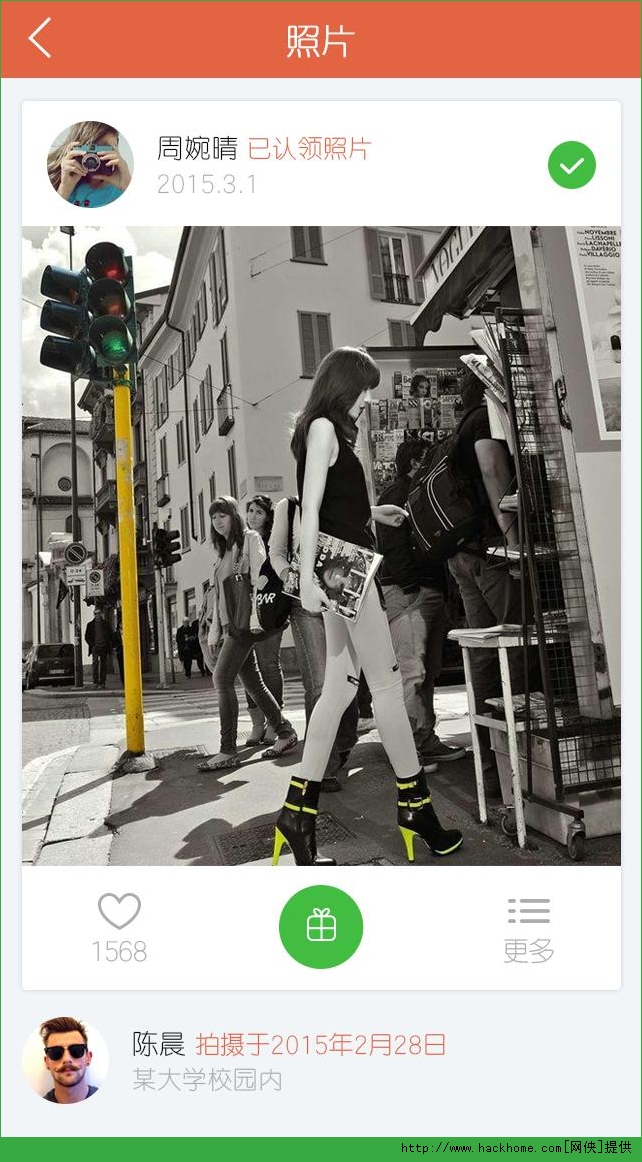
Task: Go back using the top-left arrow
Action: point(40,38)
